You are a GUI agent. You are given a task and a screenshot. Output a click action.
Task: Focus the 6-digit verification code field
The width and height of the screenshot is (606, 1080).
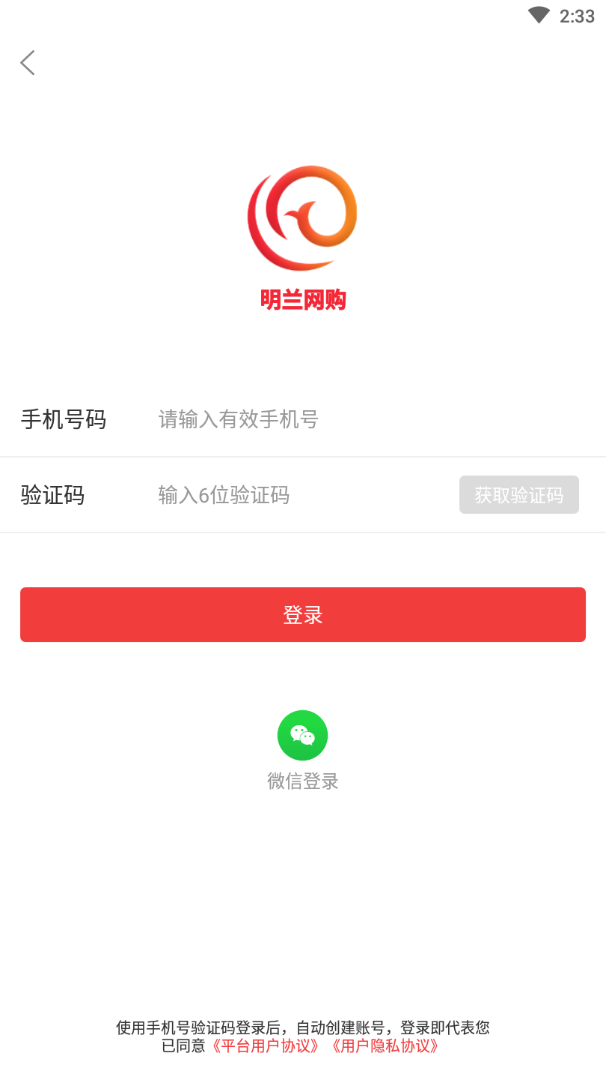point(290,495)
